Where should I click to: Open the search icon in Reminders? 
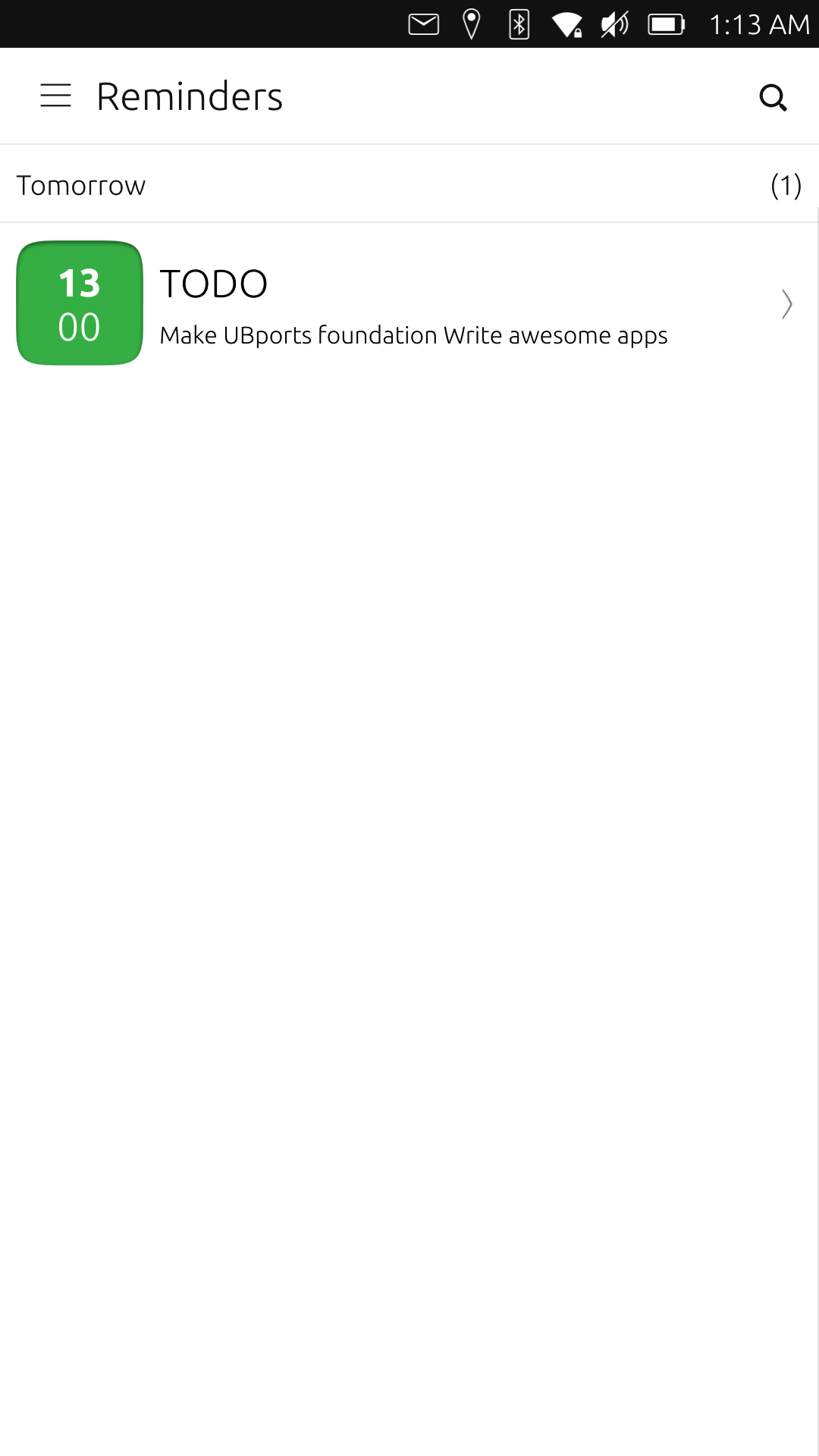[x=773, y=97]
